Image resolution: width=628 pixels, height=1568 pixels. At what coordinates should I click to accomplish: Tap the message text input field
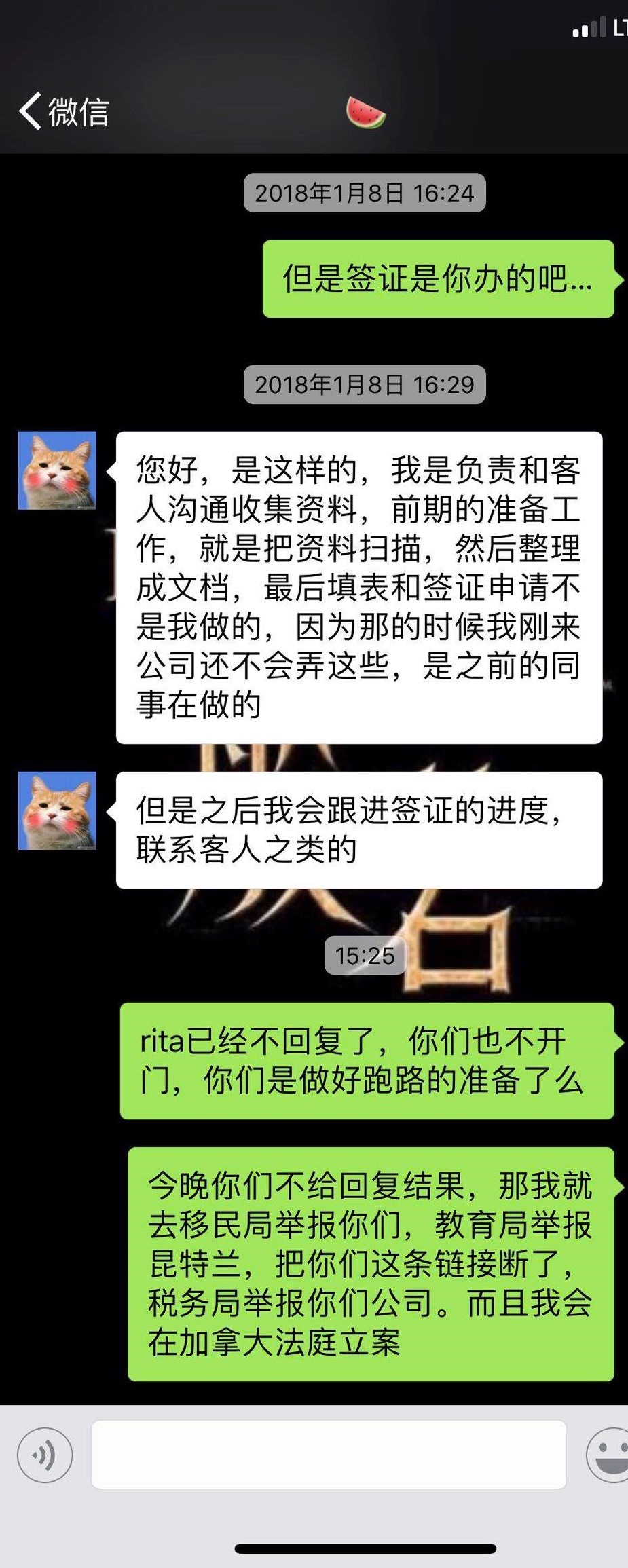coord(329,1455)
